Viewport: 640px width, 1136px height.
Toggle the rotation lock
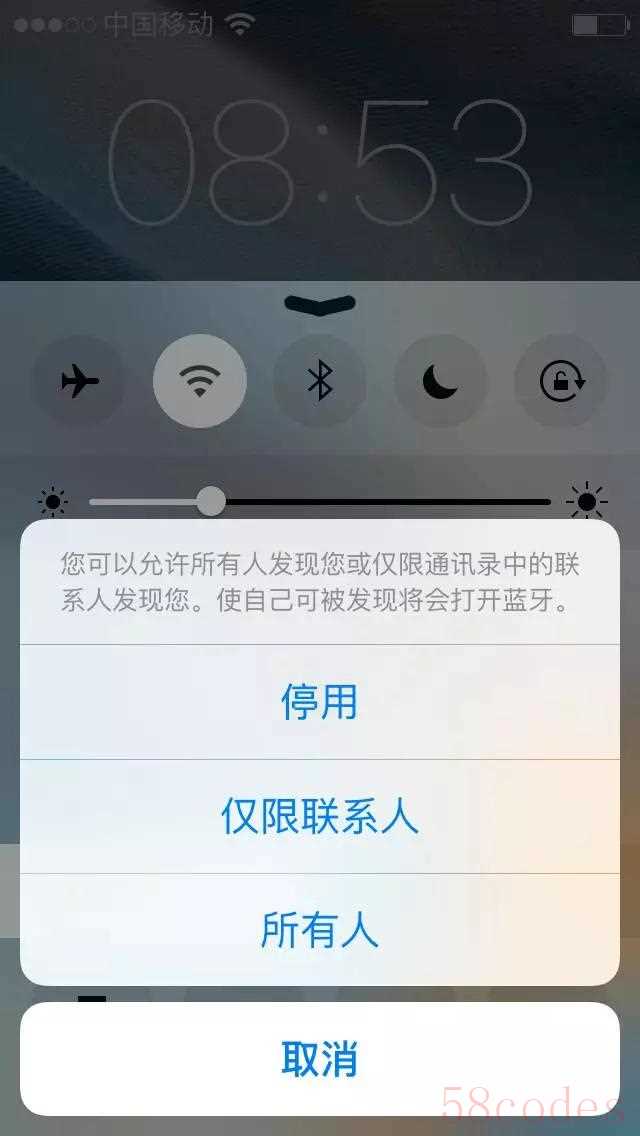tap(560, 380)
